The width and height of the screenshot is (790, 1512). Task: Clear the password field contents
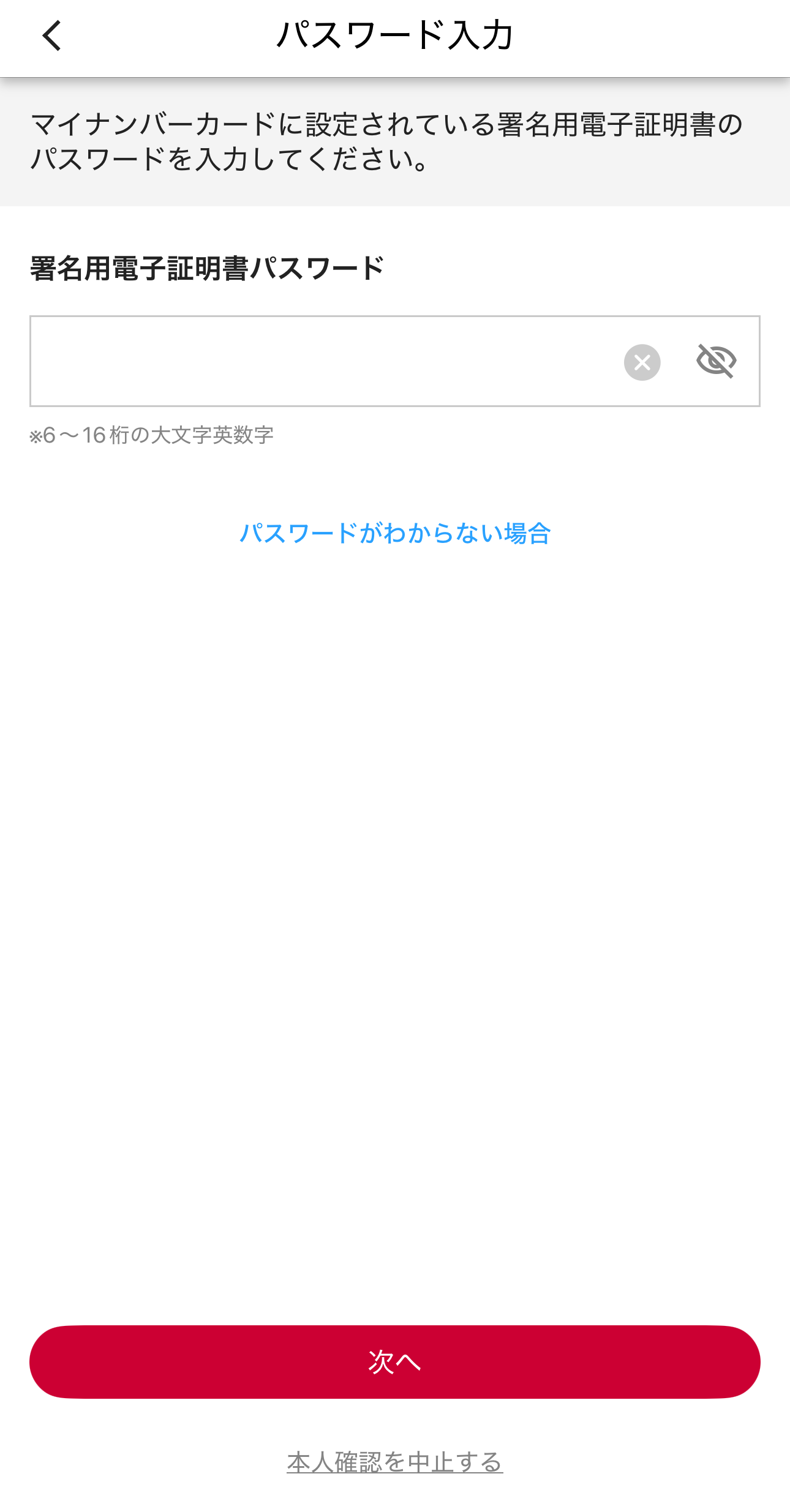click(x=642, y=362)
